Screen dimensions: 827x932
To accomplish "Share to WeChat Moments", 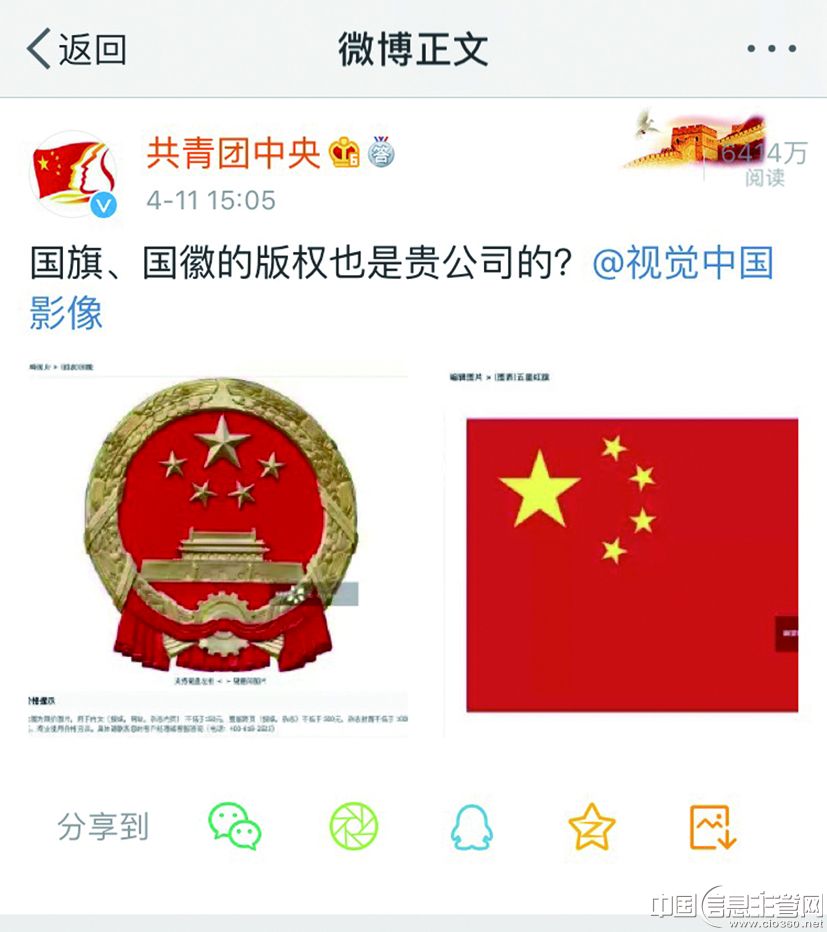I will coord(354,827).
